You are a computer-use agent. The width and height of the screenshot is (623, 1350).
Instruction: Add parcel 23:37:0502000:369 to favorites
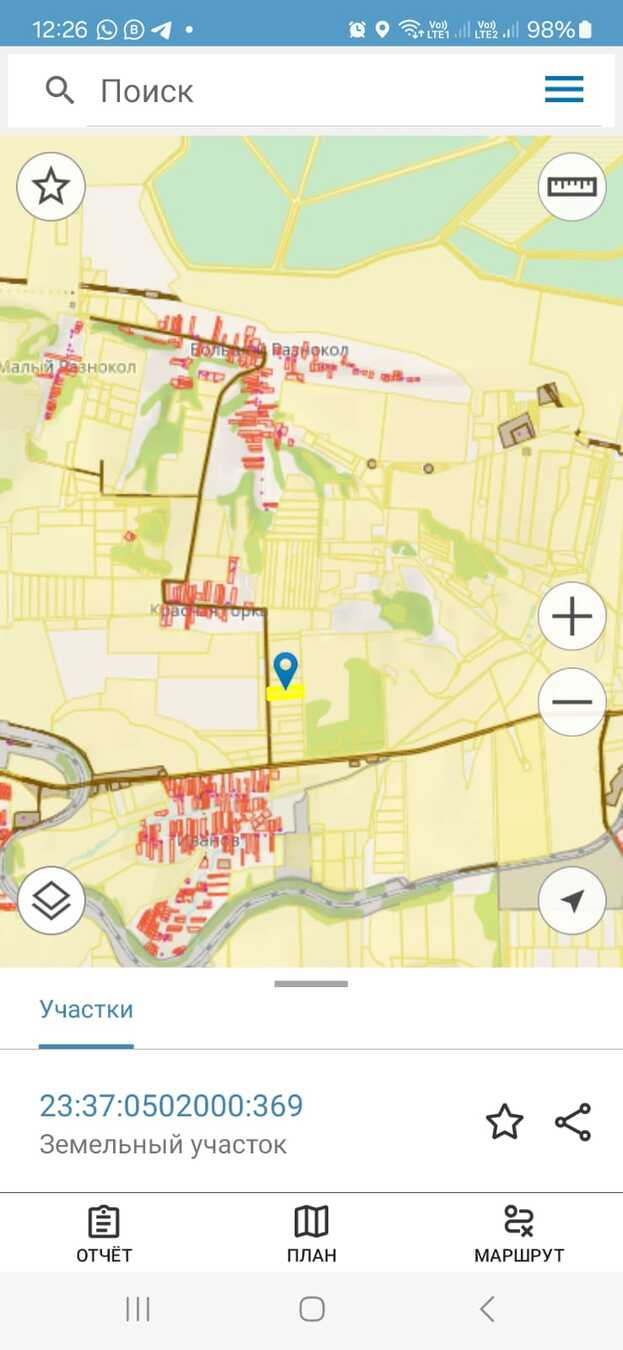point(504,1122)
